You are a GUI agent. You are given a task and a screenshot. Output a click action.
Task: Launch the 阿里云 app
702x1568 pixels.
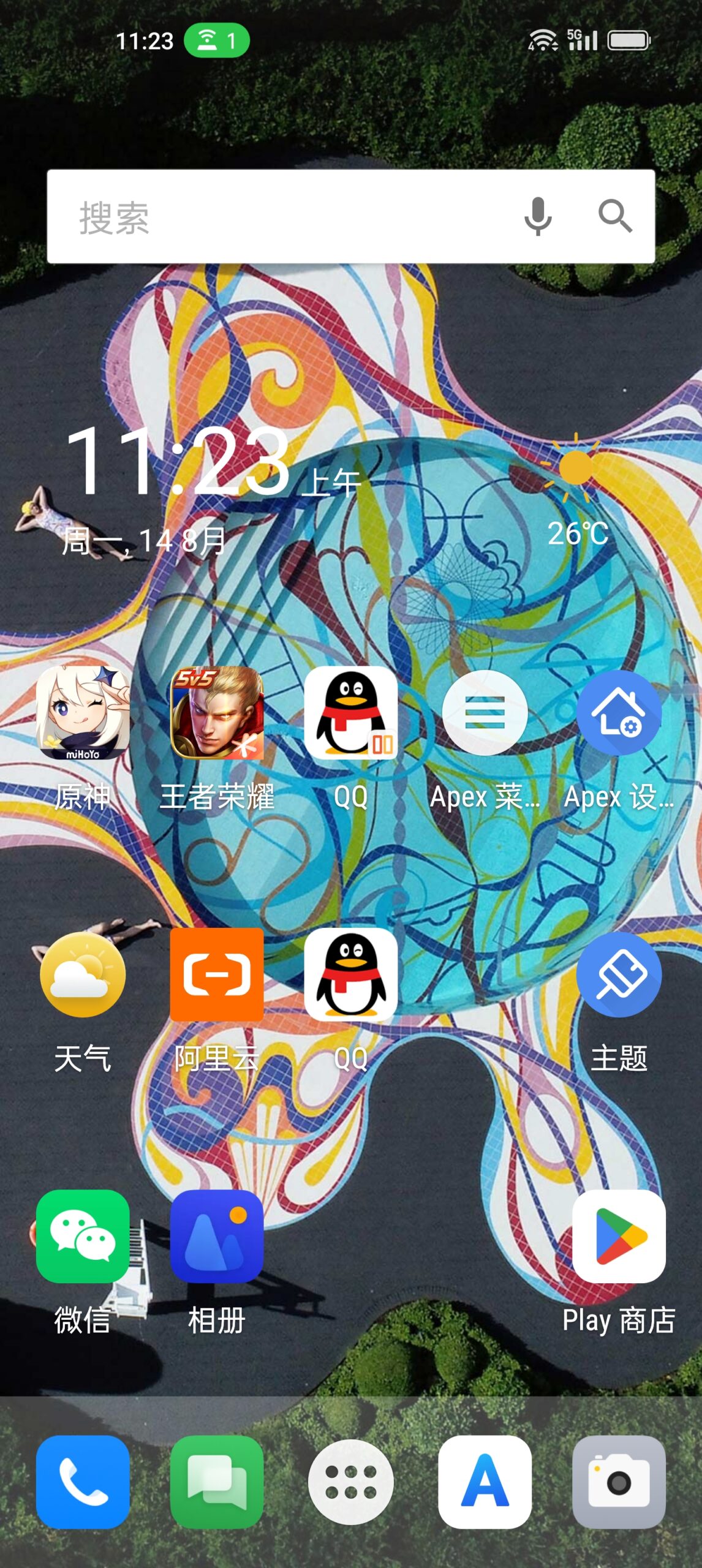217,975
